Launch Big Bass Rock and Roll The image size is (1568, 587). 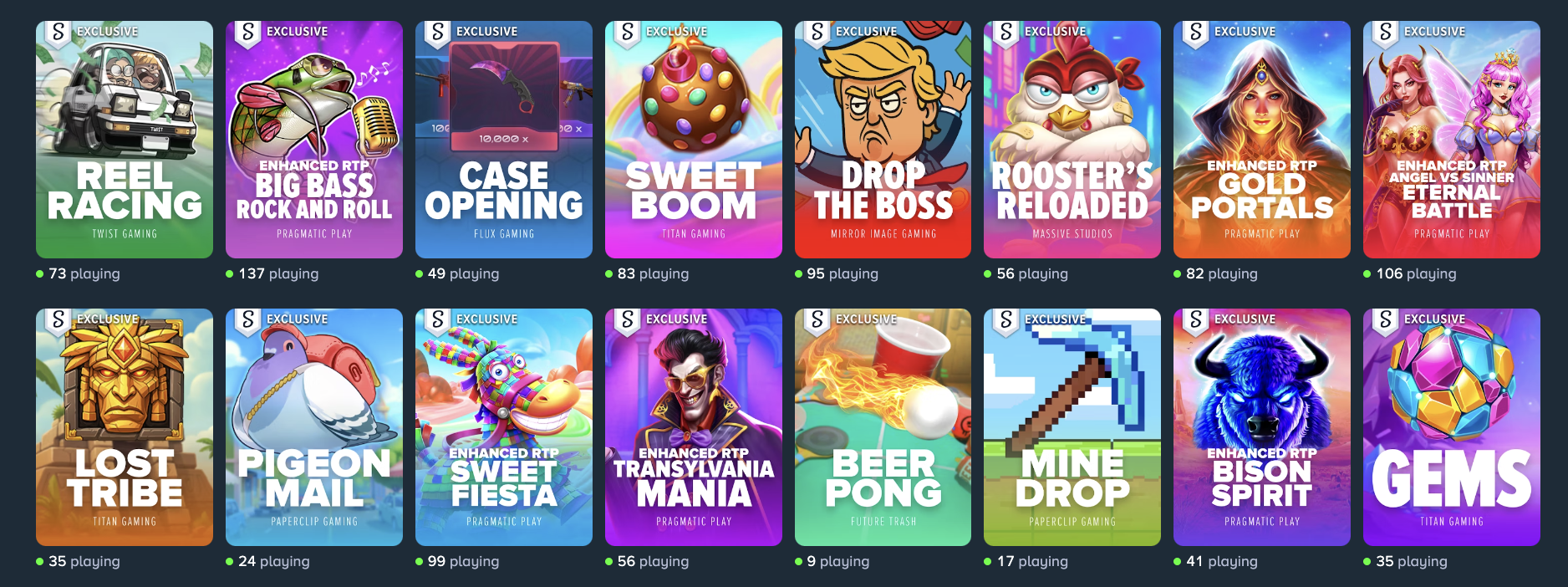pos(314,140)
